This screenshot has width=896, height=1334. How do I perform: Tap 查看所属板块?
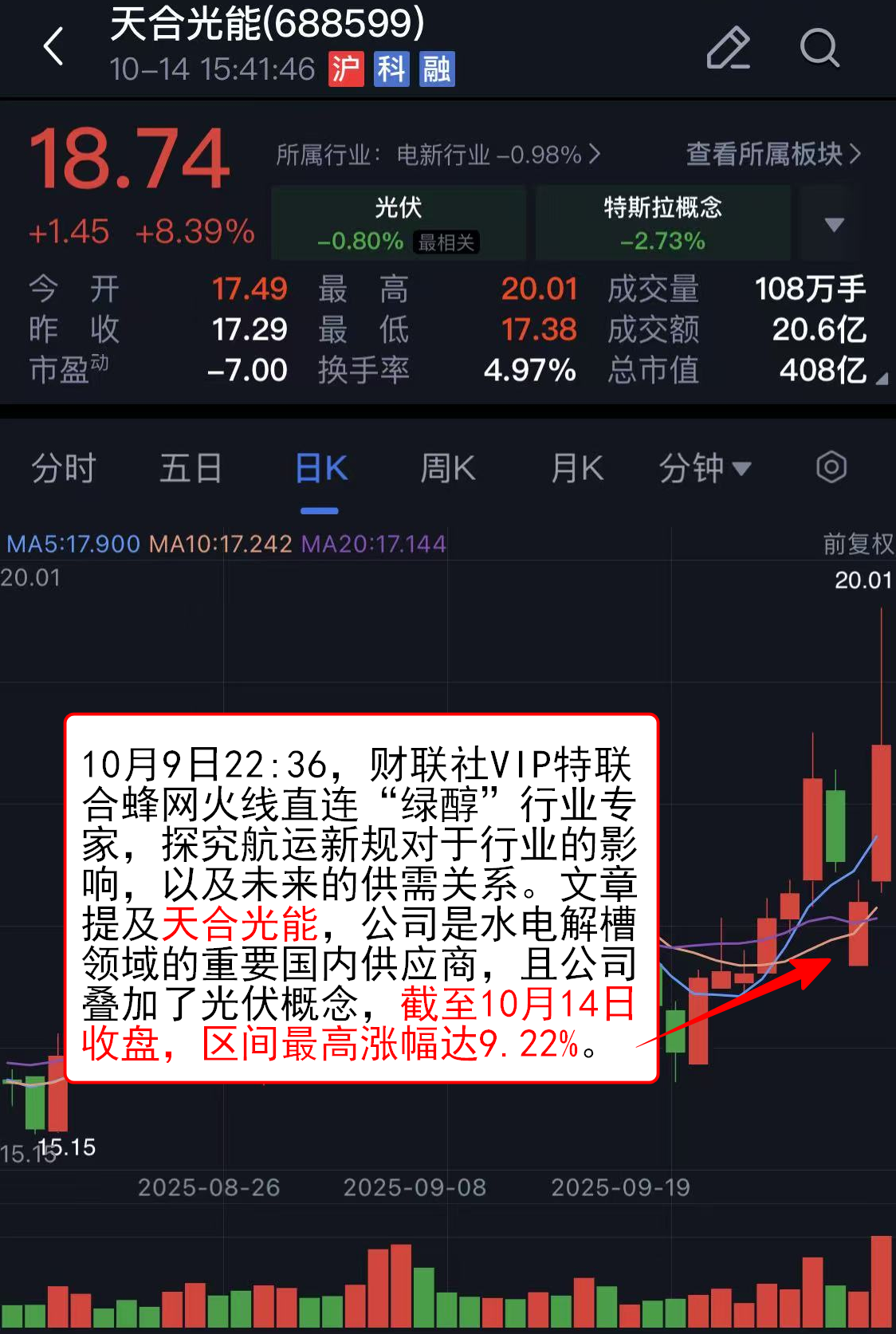coord(772,154)
